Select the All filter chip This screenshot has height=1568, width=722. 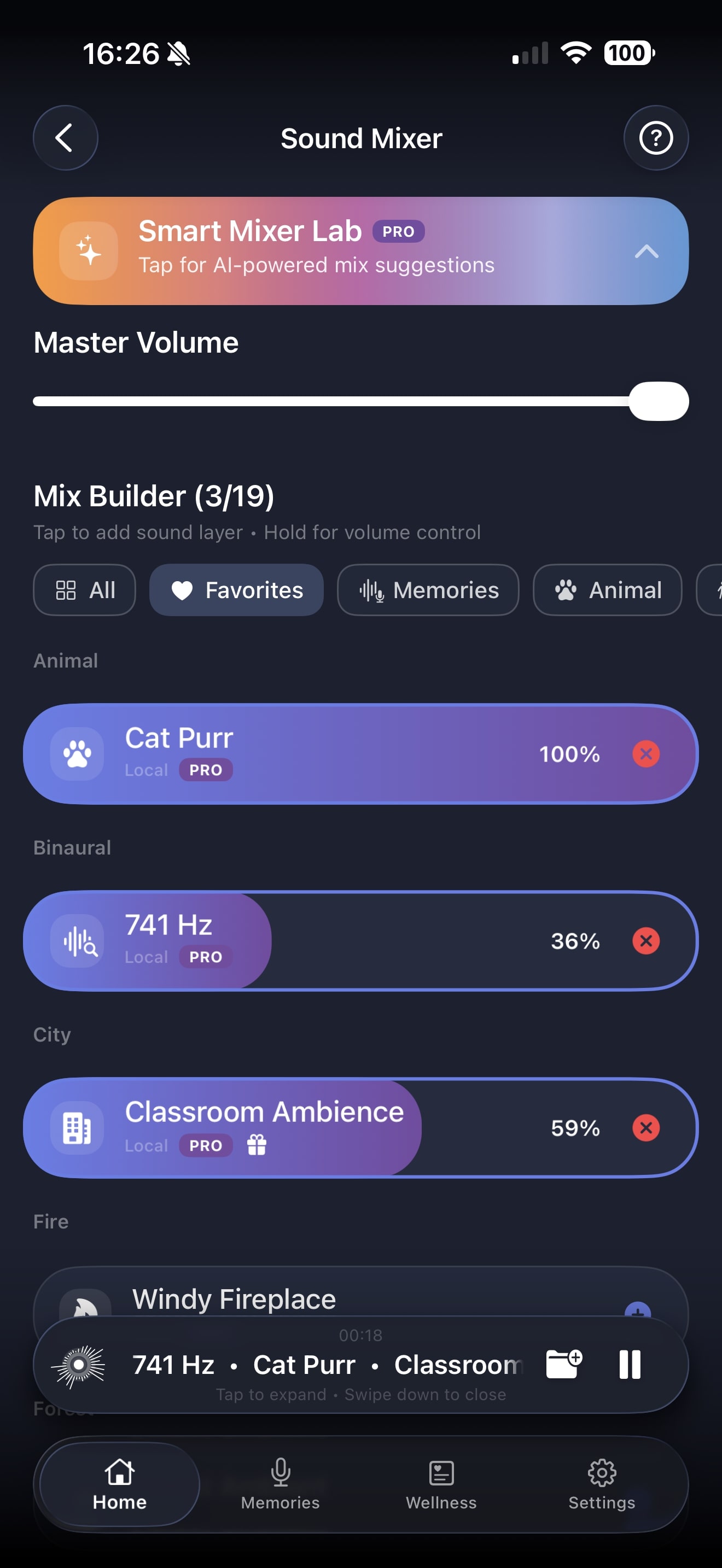coord(85,590)
